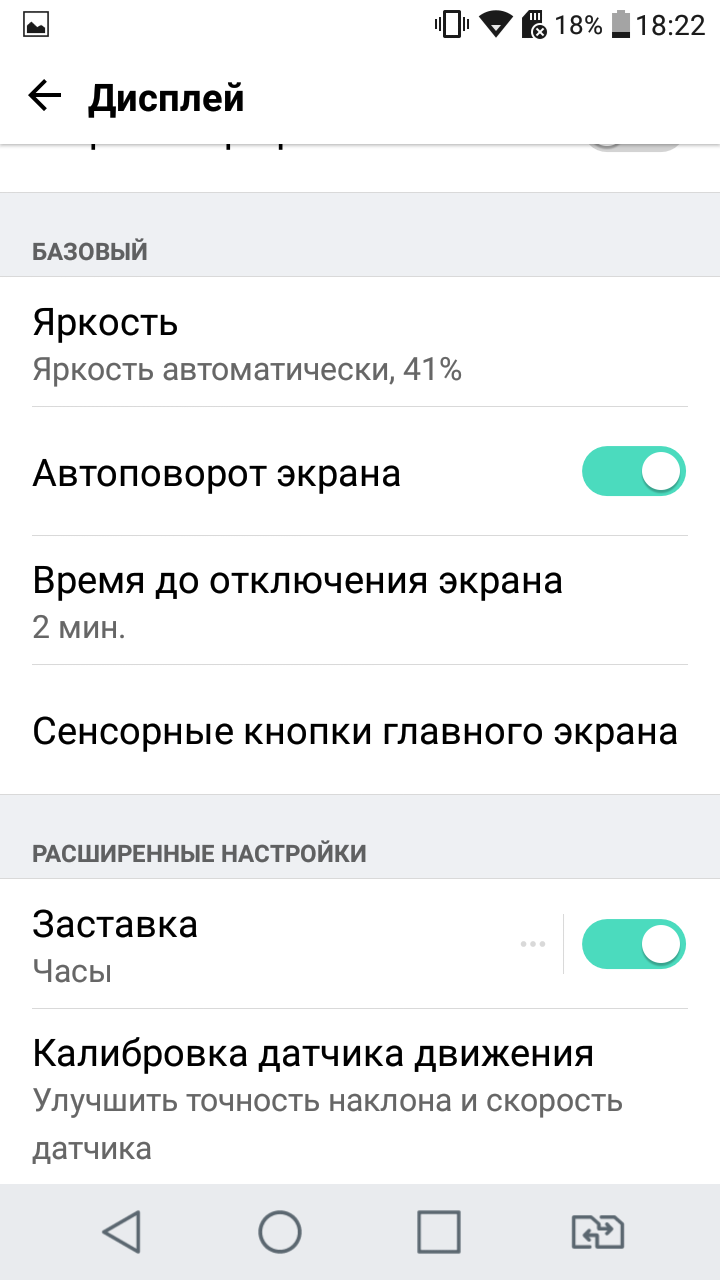Tap the system home button
720x1280 pixels.
pos(280,1232)
